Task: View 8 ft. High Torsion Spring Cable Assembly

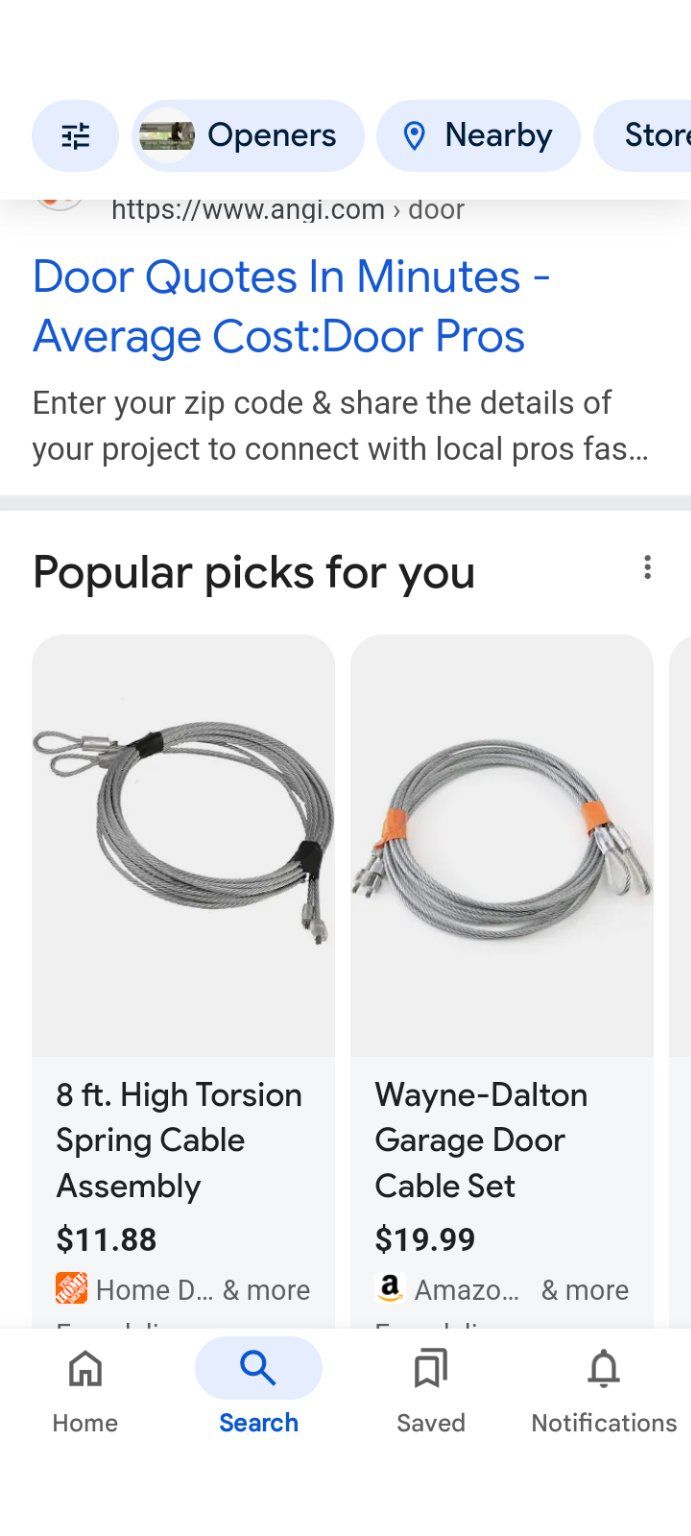Action: pyautogui.click(x=183, y=1139)
